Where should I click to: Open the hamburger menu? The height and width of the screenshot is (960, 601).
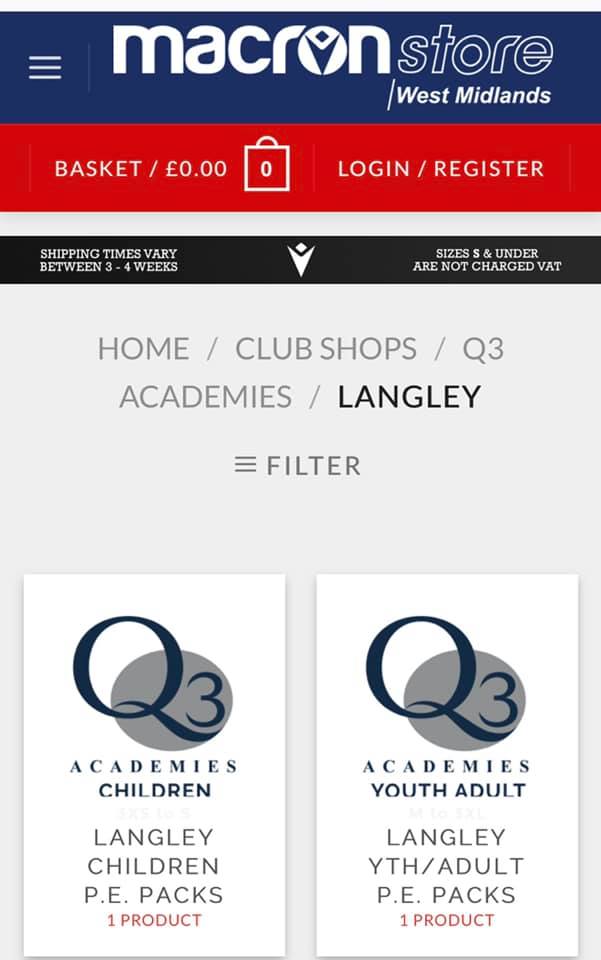click(45, 67)
